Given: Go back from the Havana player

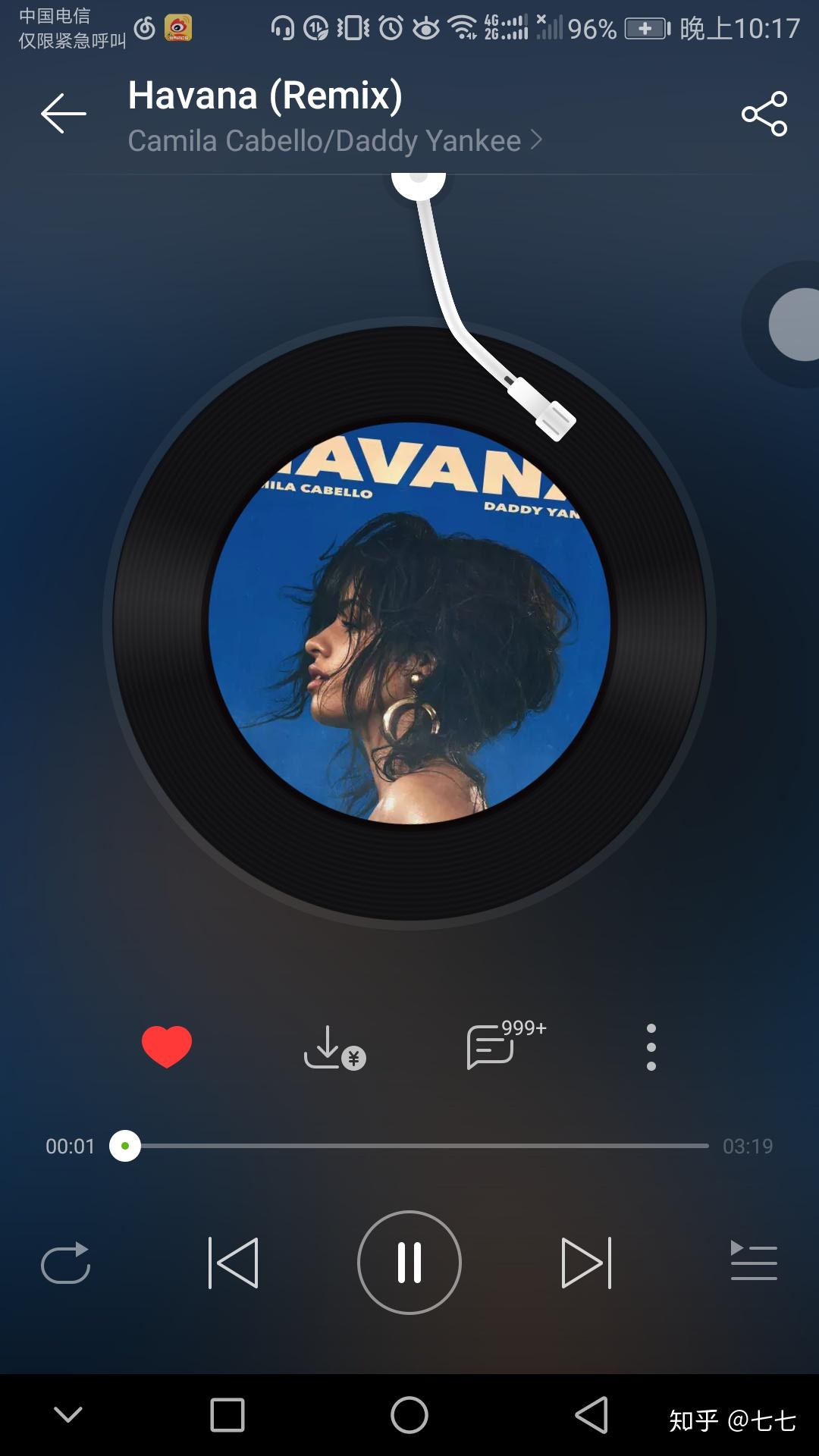Looking at the screenshot, I should tap(64, 114).
